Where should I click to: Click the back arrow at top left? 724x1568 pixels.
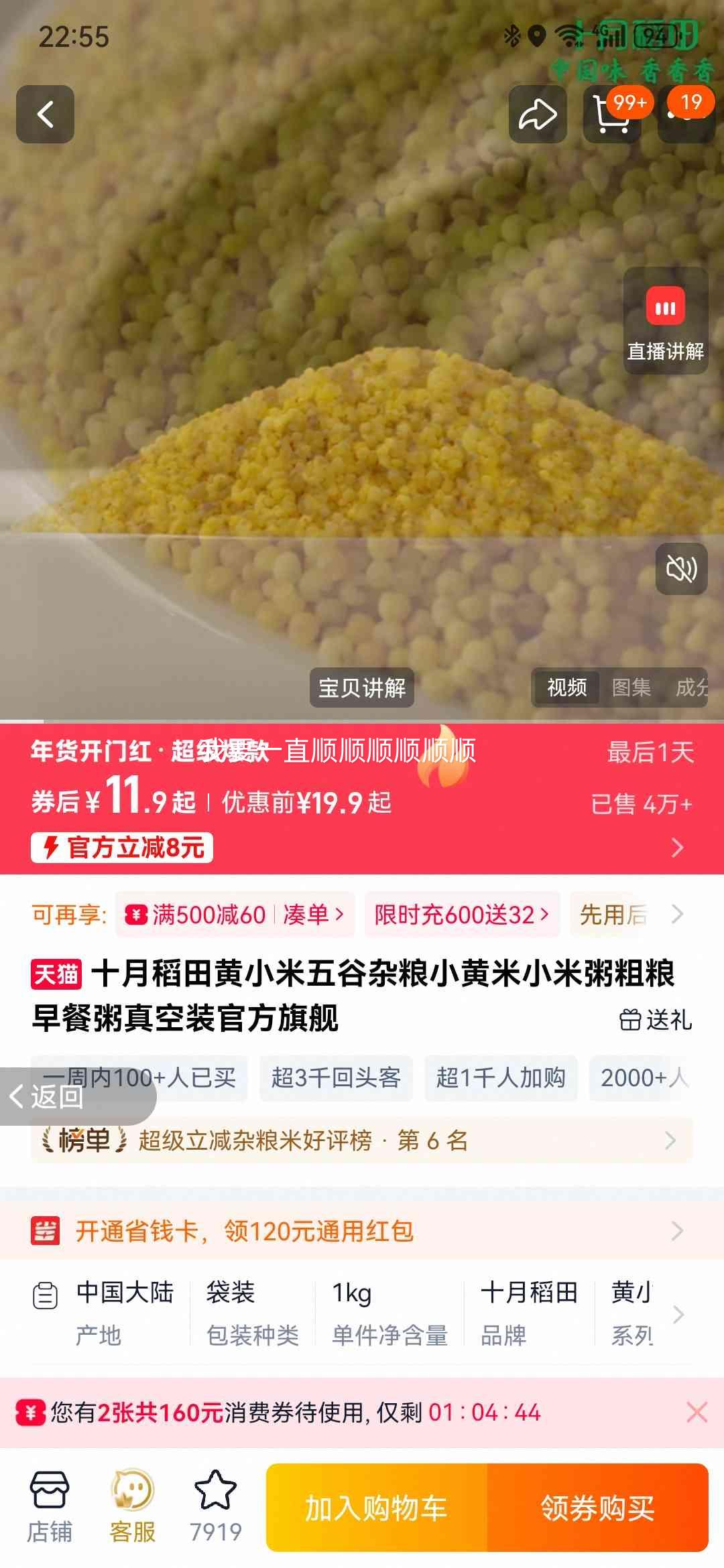pos(46,114)
